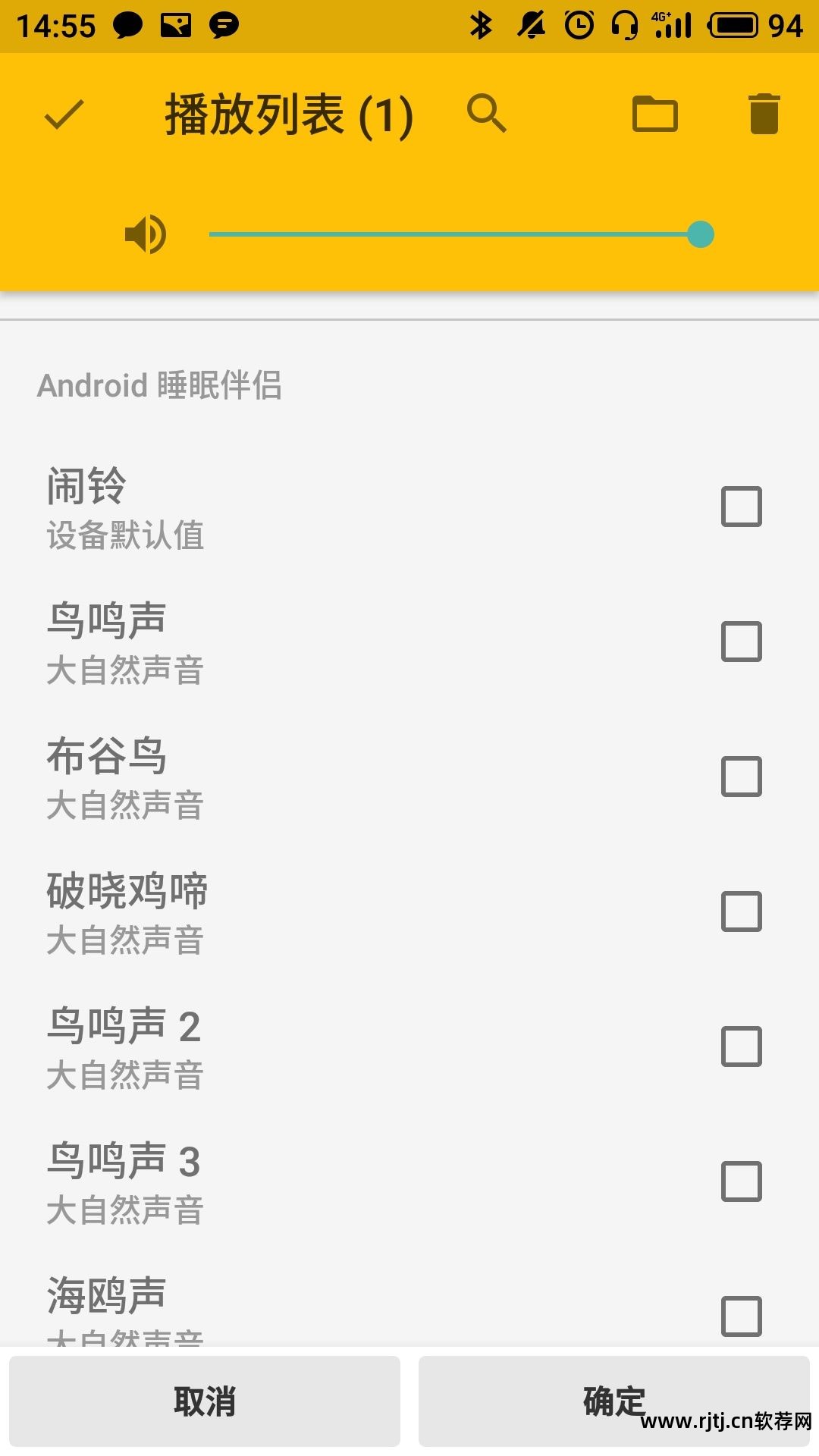Tap the 确定 button

click(x=613, y=1401)
